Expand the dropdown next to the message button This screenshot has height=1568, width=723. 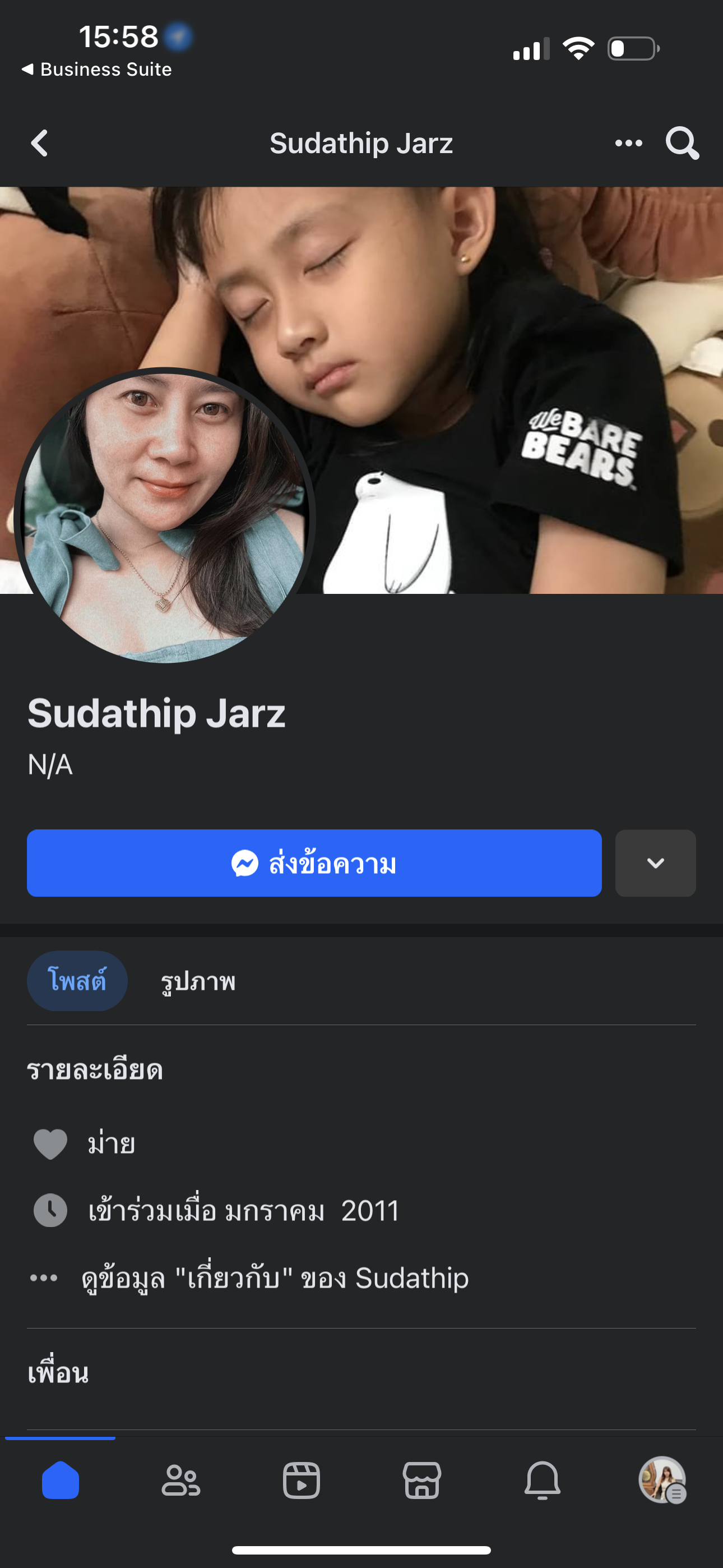click(x=655, y=863)
